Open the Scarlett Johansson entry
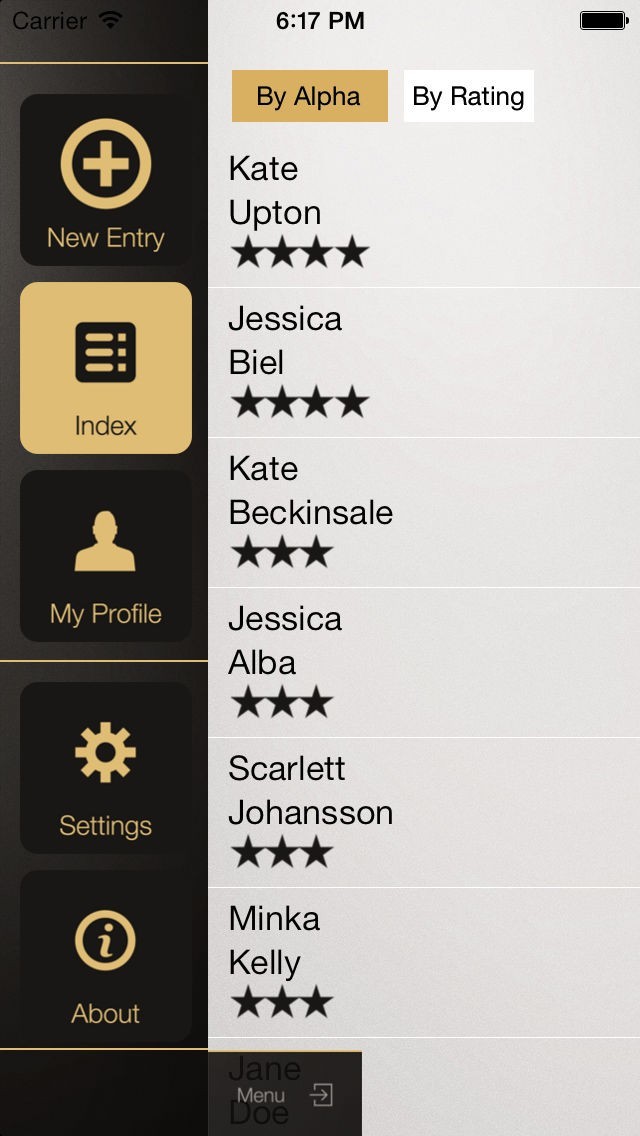The height and width of the screenshot is (1136, 640). tap(423, 812)
